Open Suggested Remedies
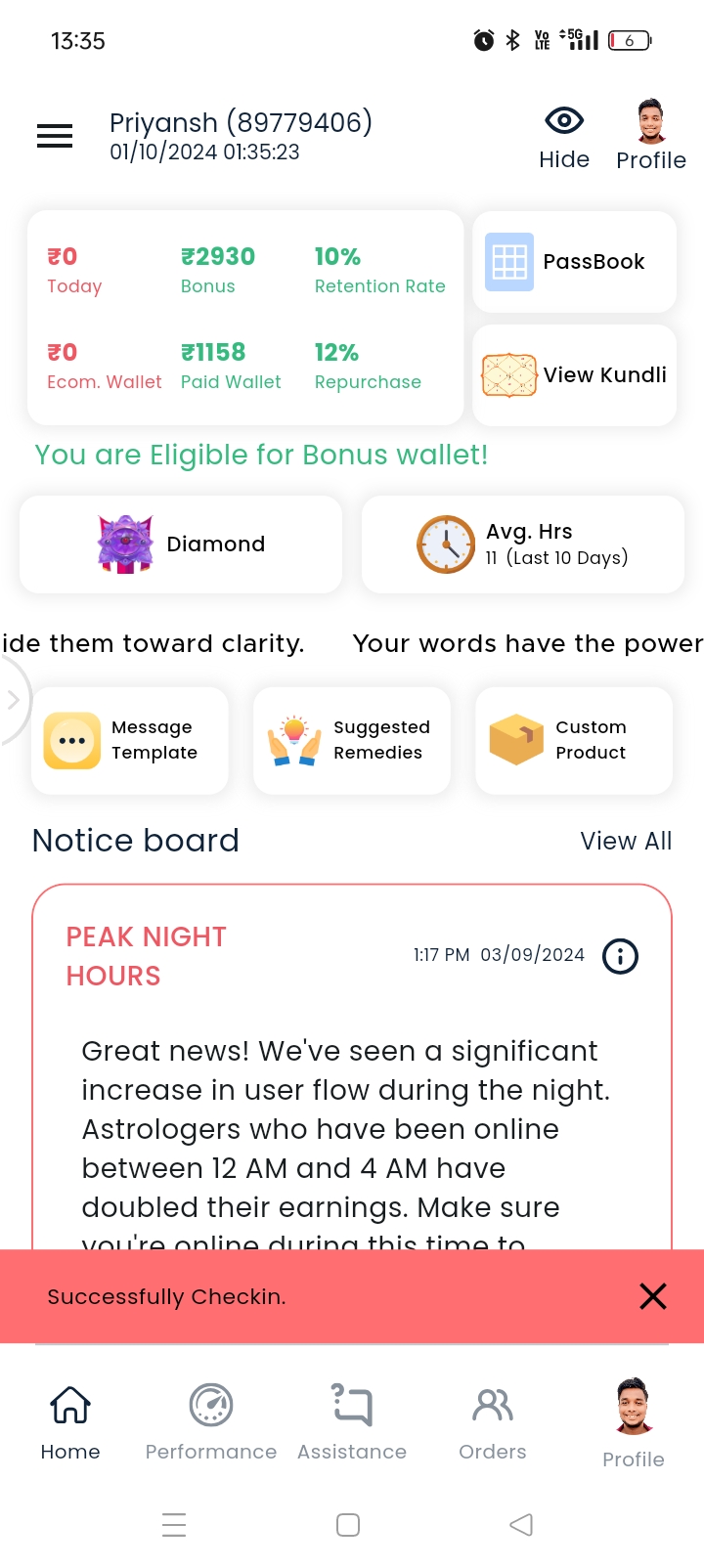Viewport: 704px width, 1568px height. point(352,740)
